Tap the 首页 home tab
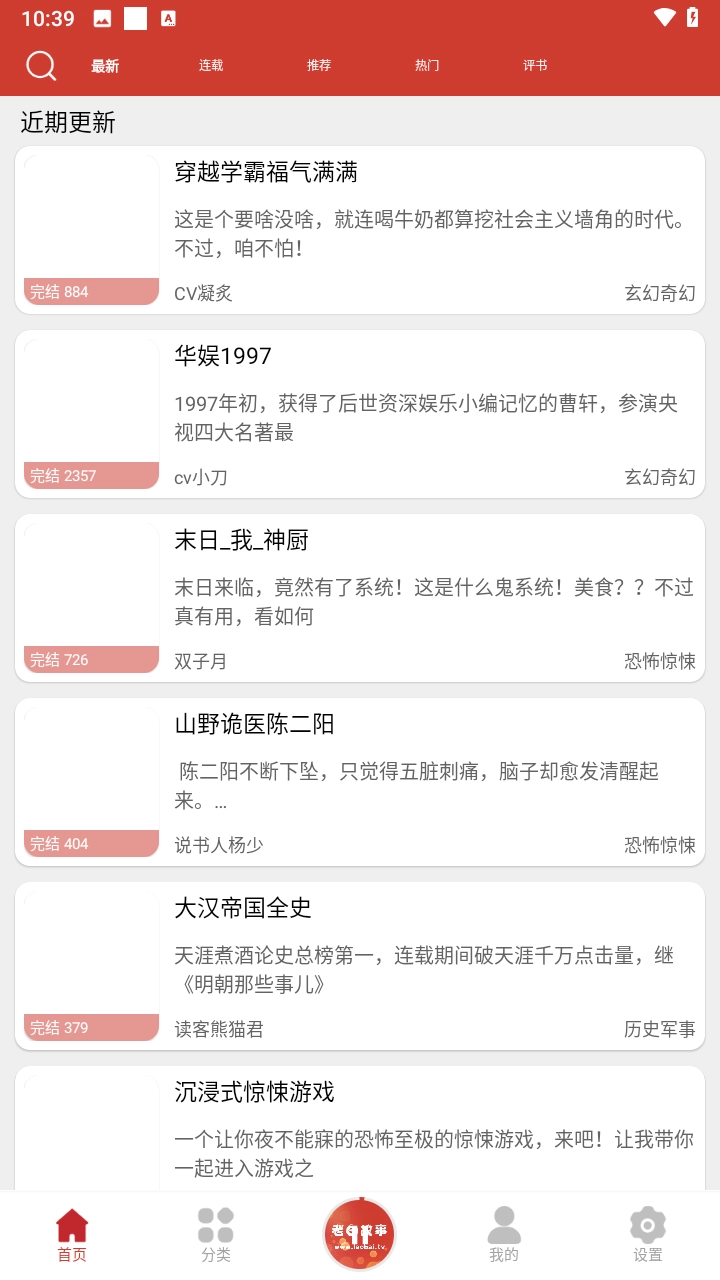 [72, 1236]
